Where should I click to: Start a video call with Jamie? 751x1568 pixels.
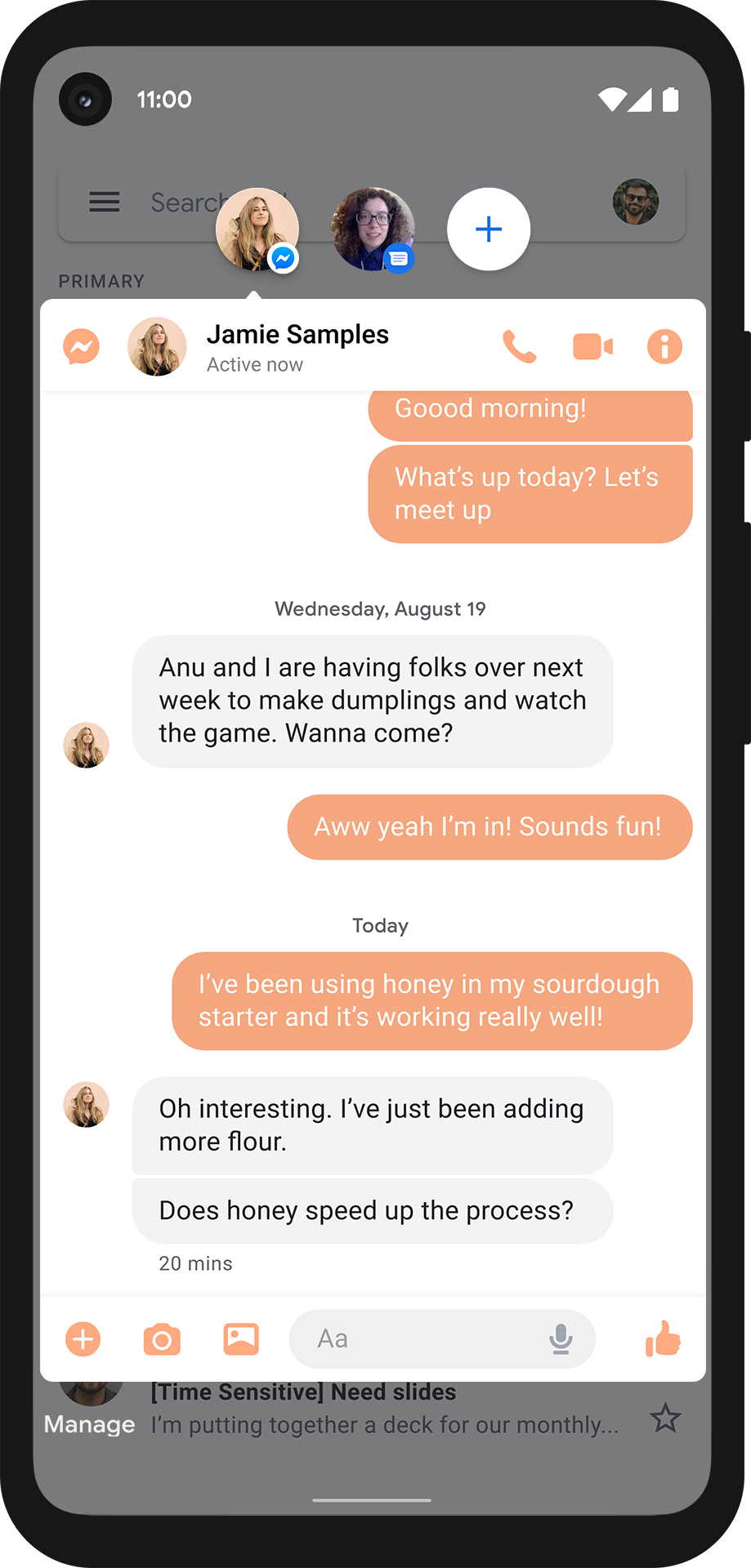click(x=592, y=347)
